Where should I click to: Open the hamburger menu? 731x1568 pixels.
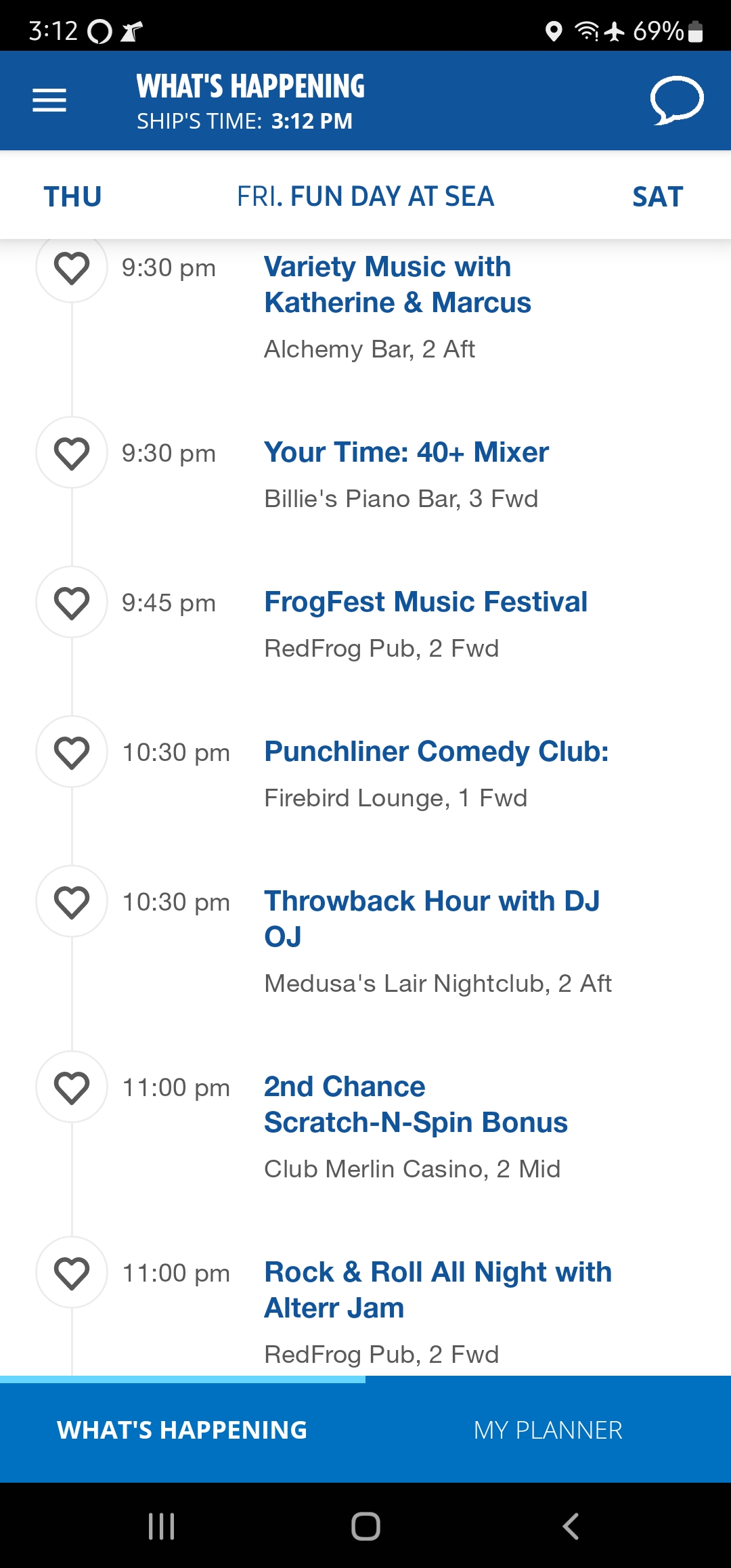click(49, 100)
